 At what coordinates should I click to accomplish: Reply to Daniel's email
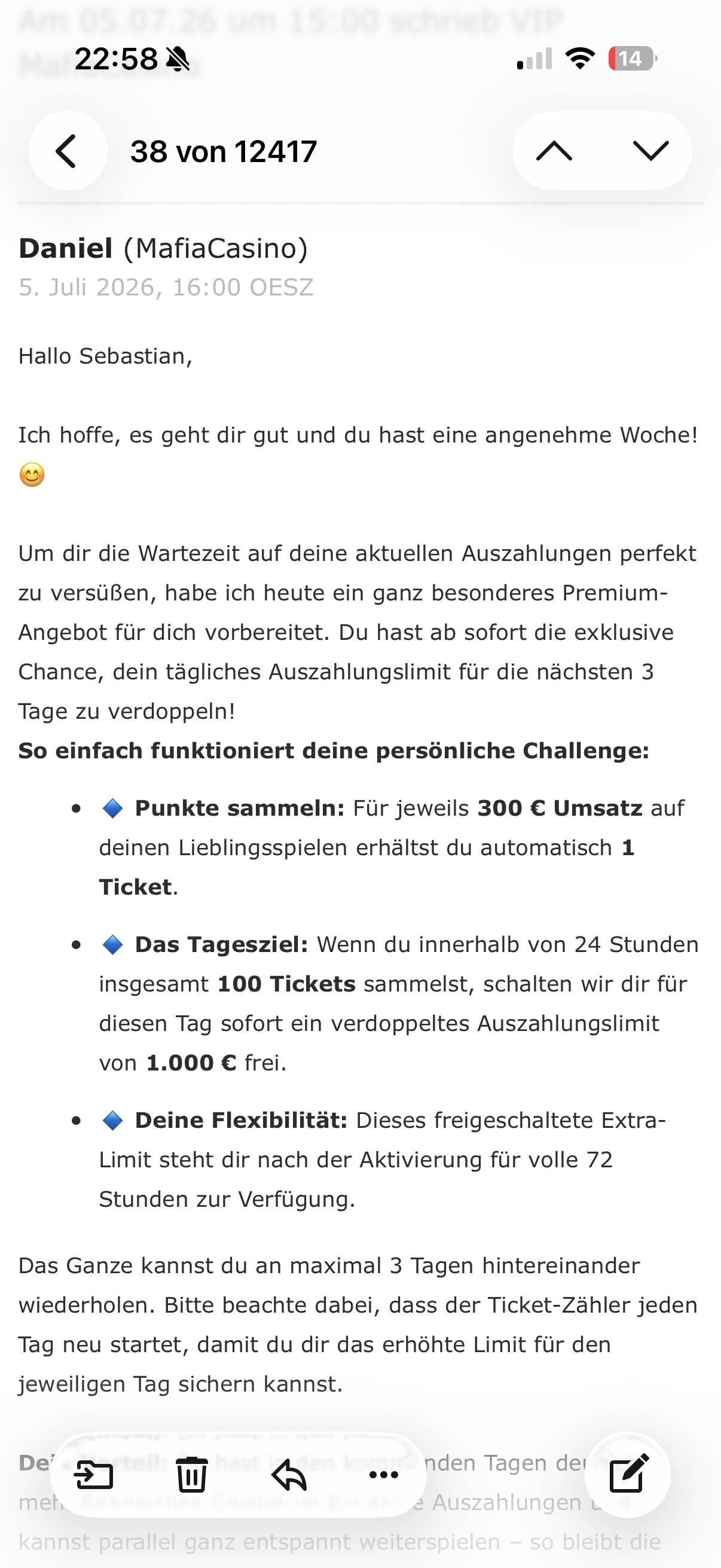click(x=289, y=1475)
